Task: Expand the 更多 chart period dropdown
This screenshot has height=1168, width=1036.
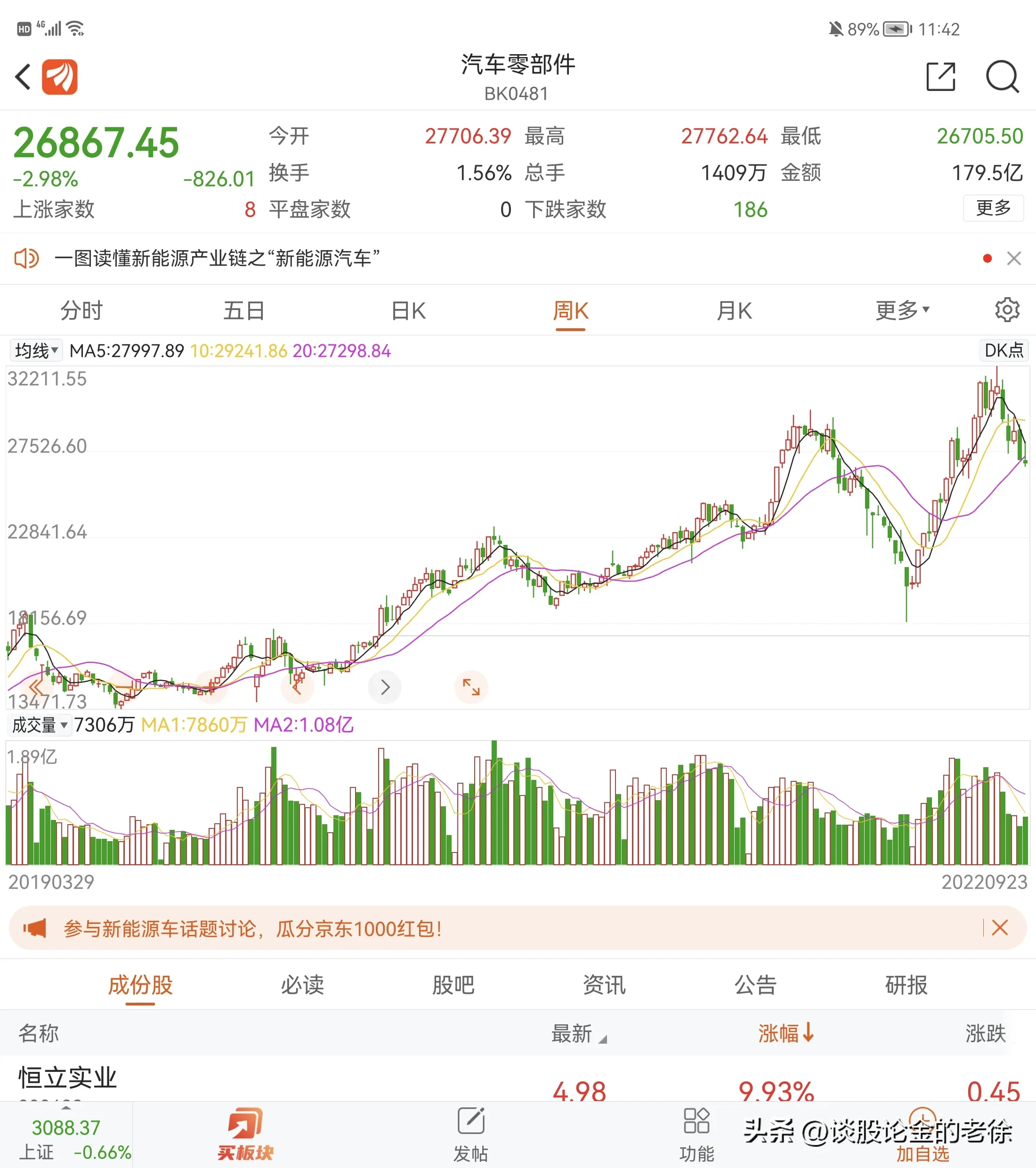Action: tap(902, 311)
